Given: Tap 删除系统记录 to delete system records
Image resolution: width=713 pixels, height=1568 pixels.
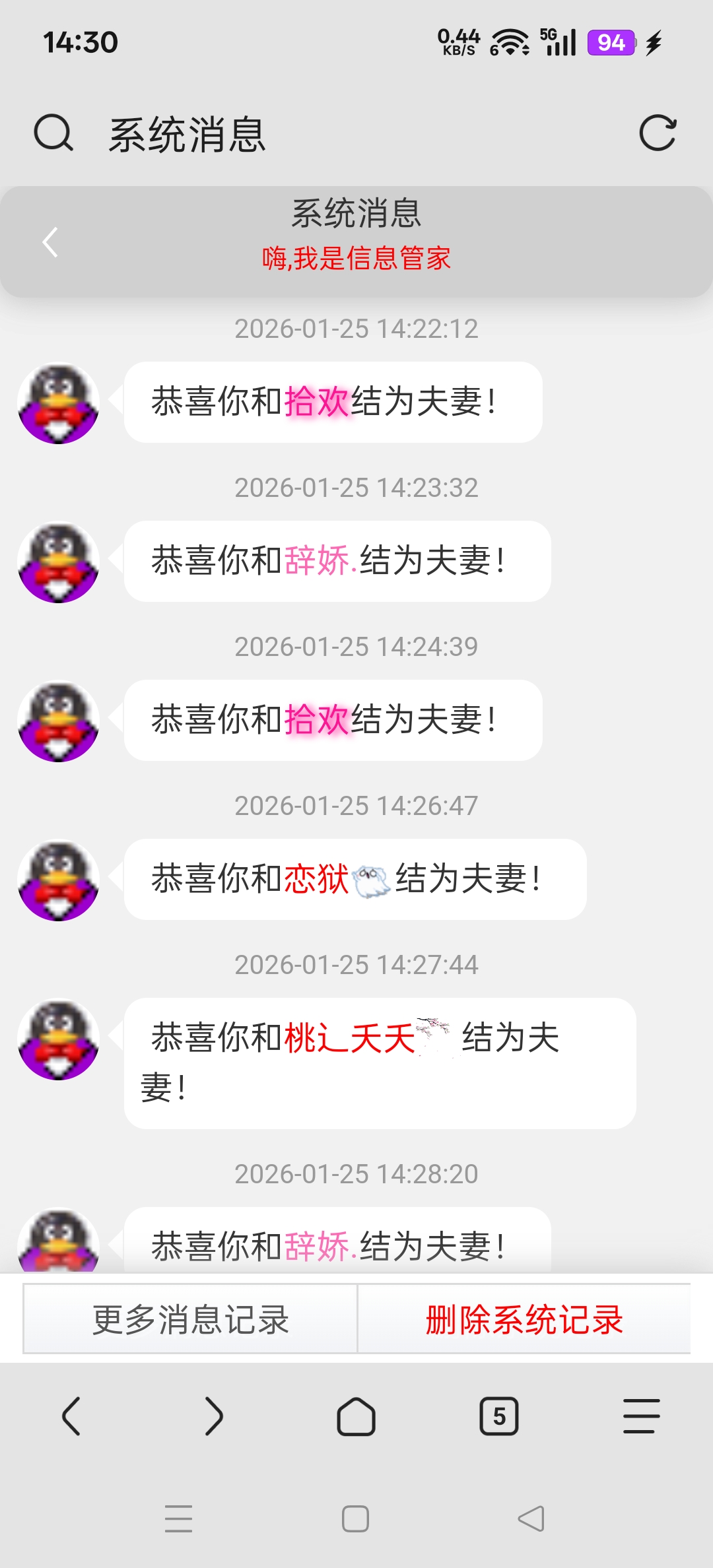Looking at the screenshot, I should click(525, 1318).
